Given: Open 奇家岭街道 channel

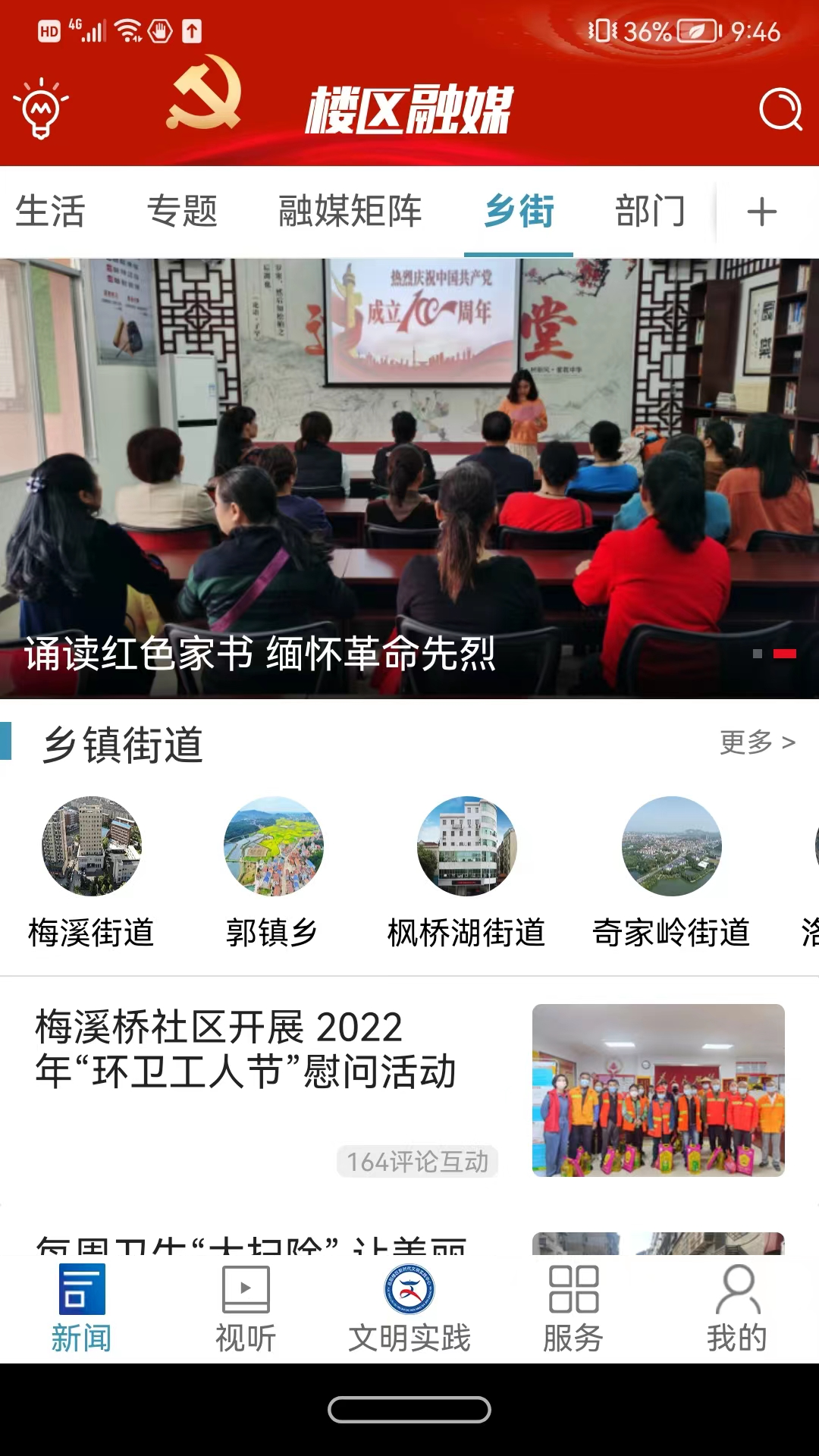Looking at the screenshot, I should [671, 872].
